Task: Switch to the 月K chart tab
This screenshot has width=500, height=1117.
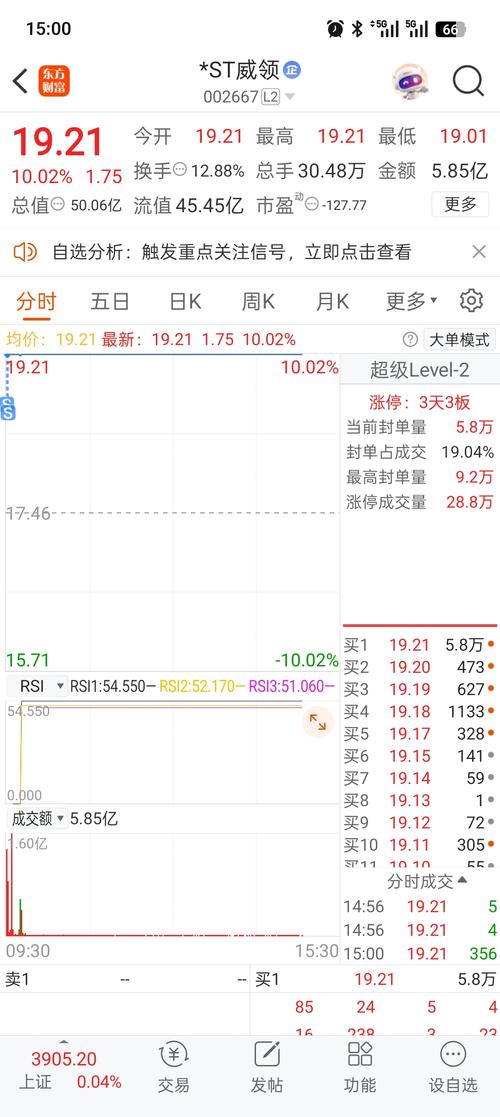Action: [x=332, y=301]
